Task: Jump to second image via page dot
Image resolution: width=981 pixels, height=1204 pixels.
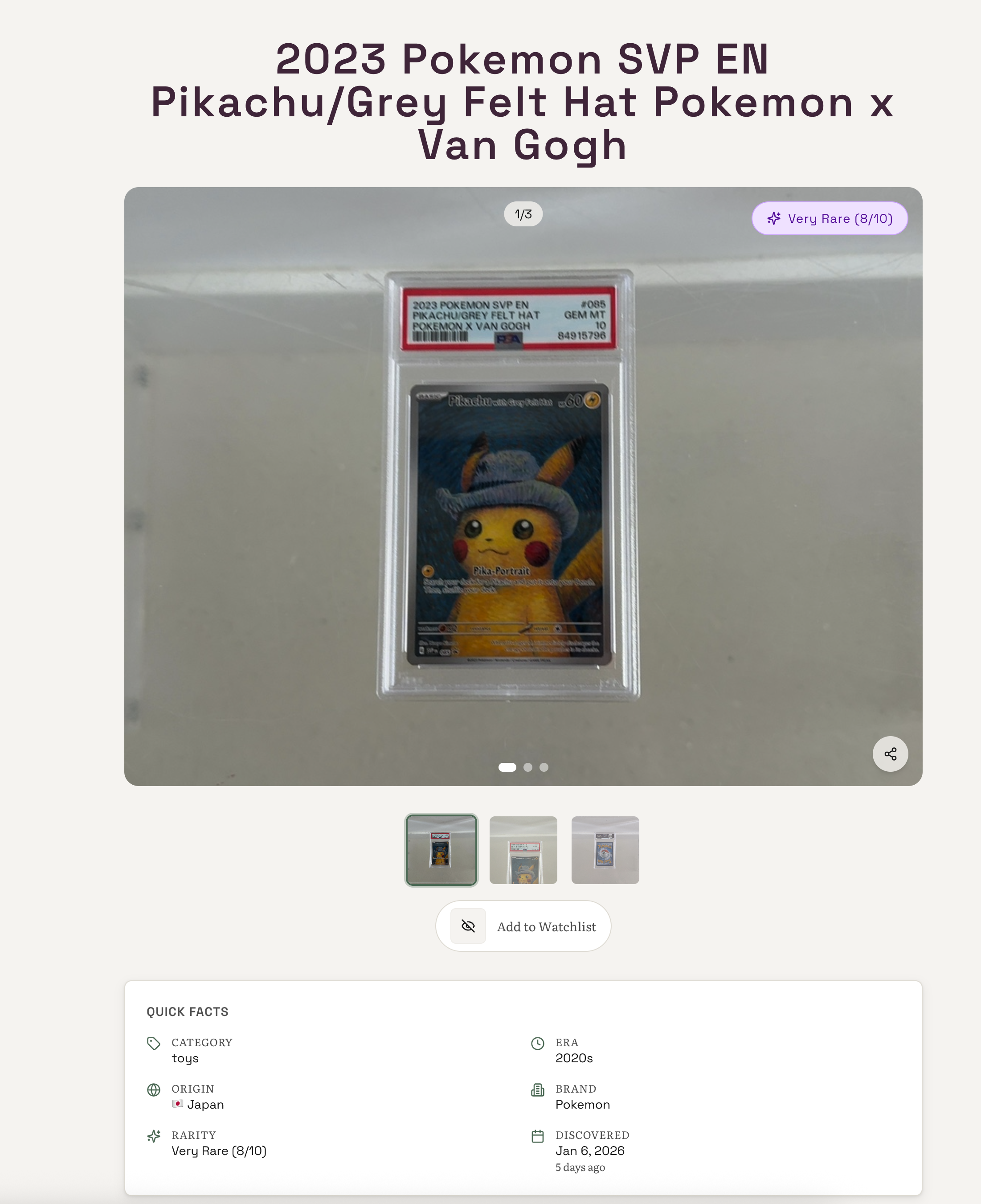Action: click(528, 767)
